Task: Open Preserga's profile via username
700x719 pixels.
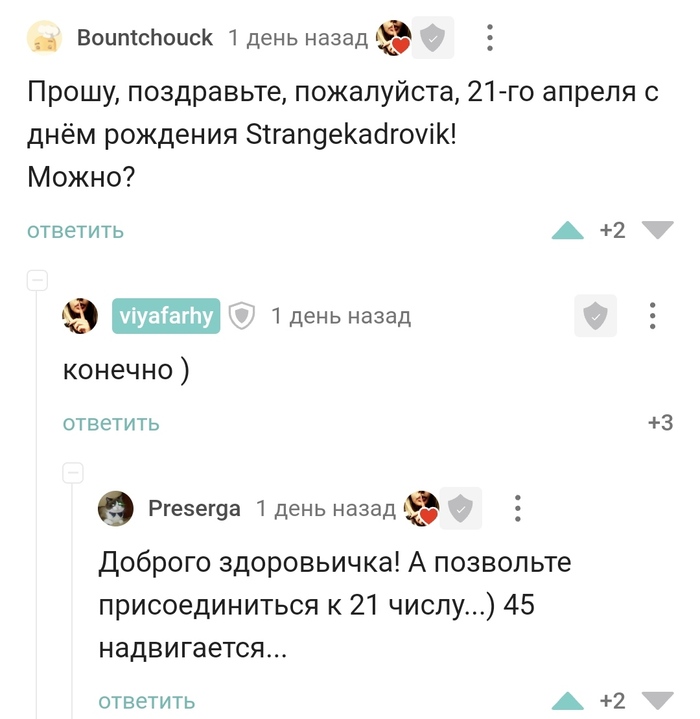Action: pos(194,508)
